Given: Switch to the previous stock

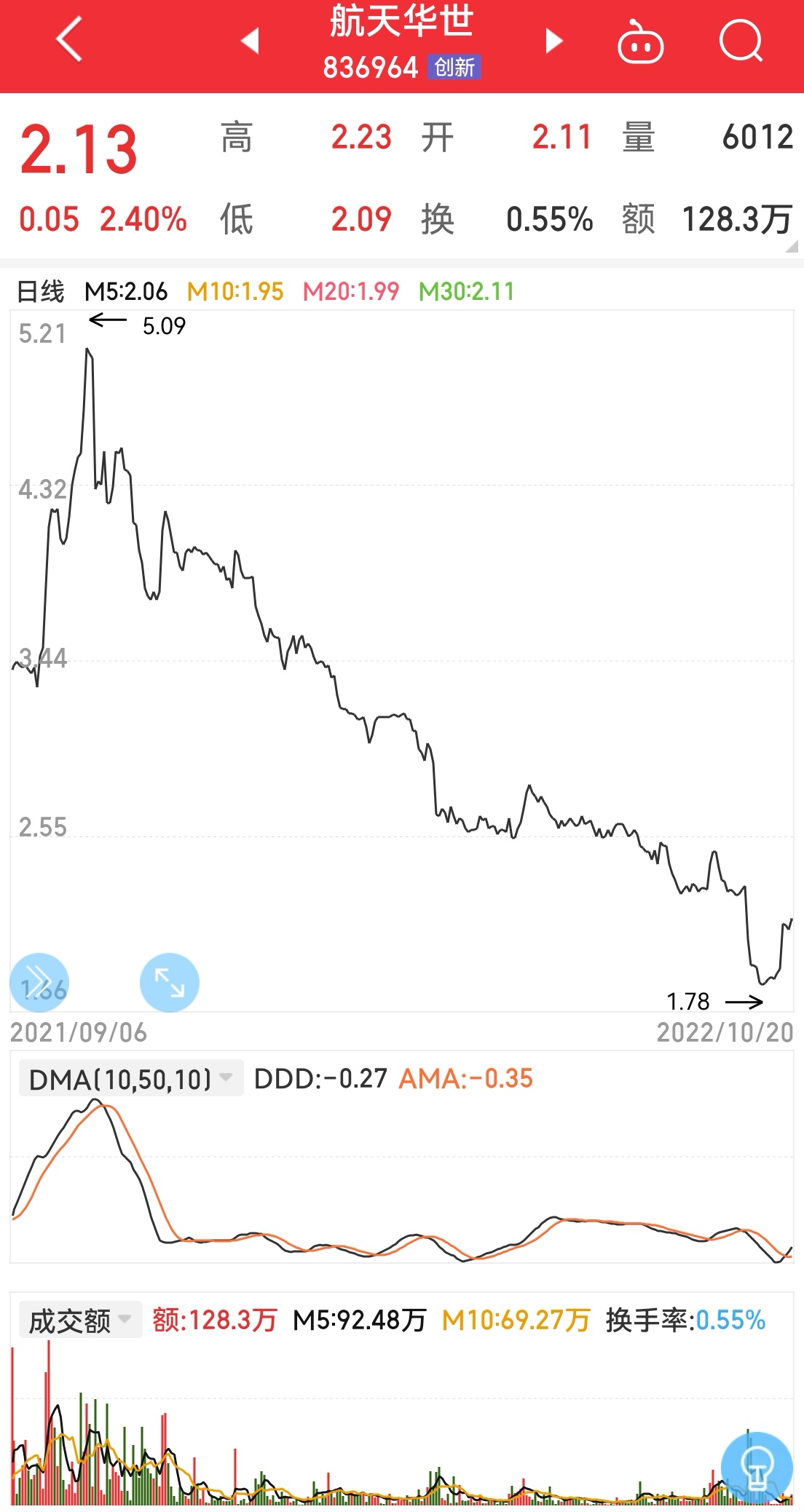Looking at the screenshot, I should [x=250, y=41].
